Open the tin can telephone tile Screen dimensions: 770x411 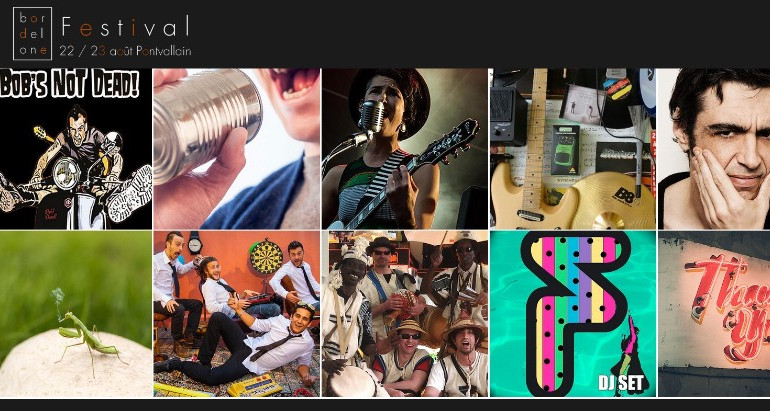[236, 148]
